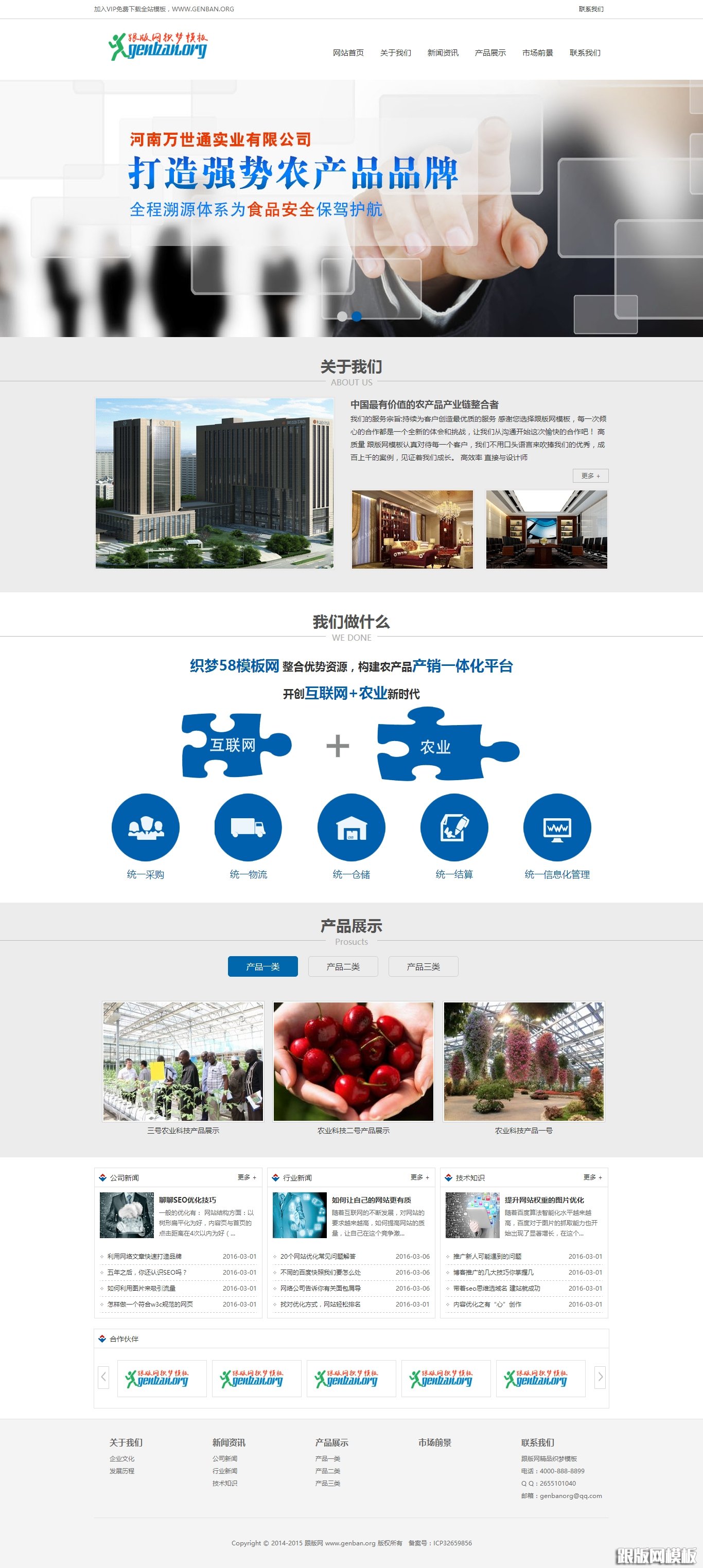
Task: Open the 网站首页 navigation item
Action: (348, 53)
